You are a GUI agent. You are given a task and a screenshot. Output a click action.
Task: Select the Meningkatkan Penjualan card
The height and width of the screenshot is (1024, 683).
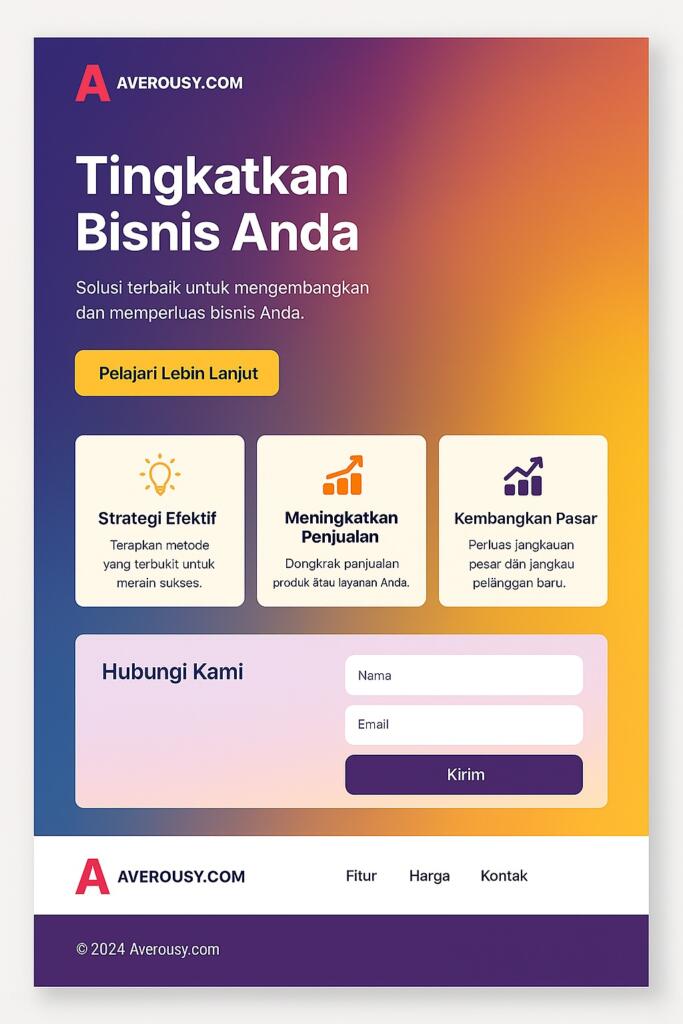[341, 520]
